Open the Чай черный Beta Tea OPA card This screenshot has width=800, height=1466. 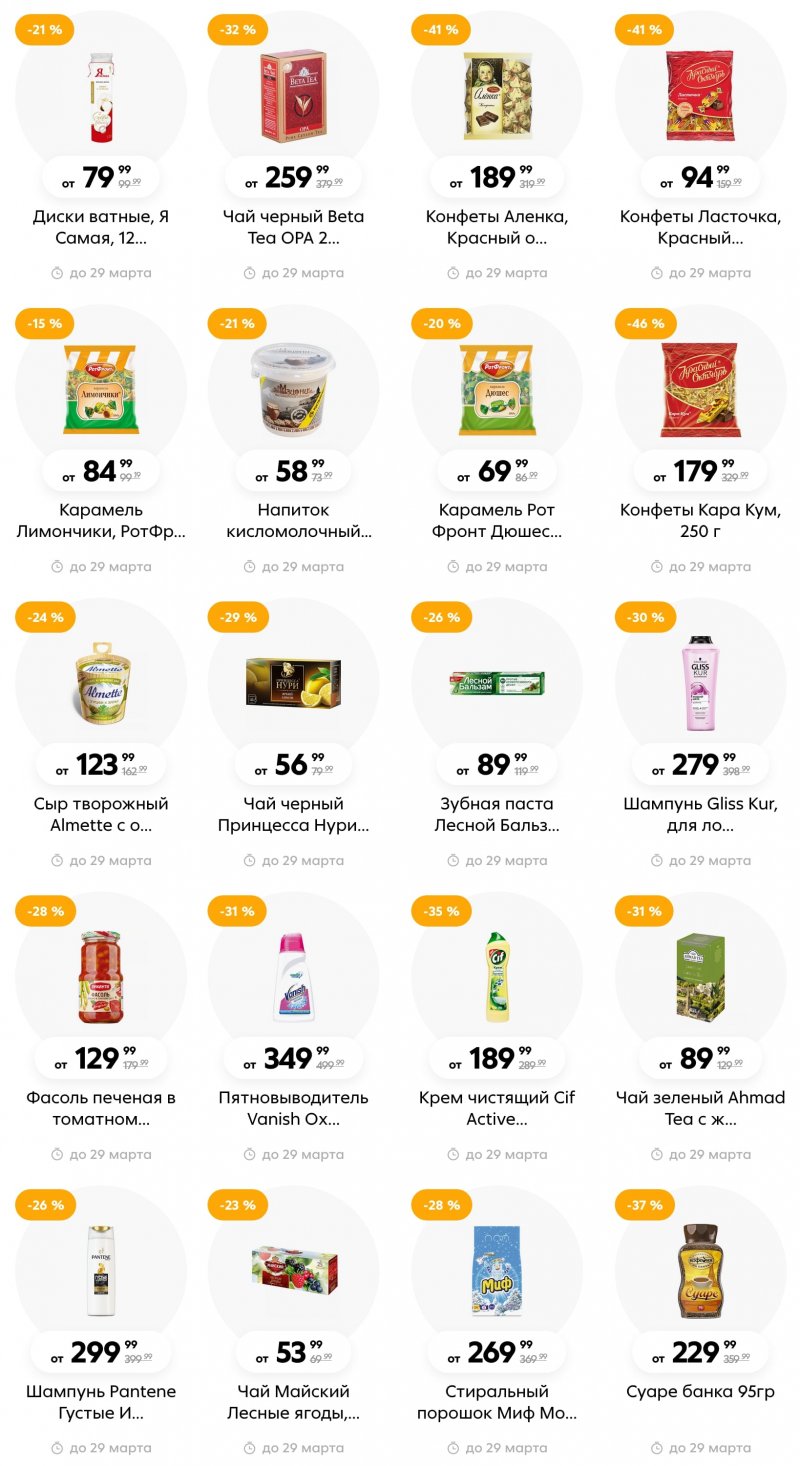[293, 97]
